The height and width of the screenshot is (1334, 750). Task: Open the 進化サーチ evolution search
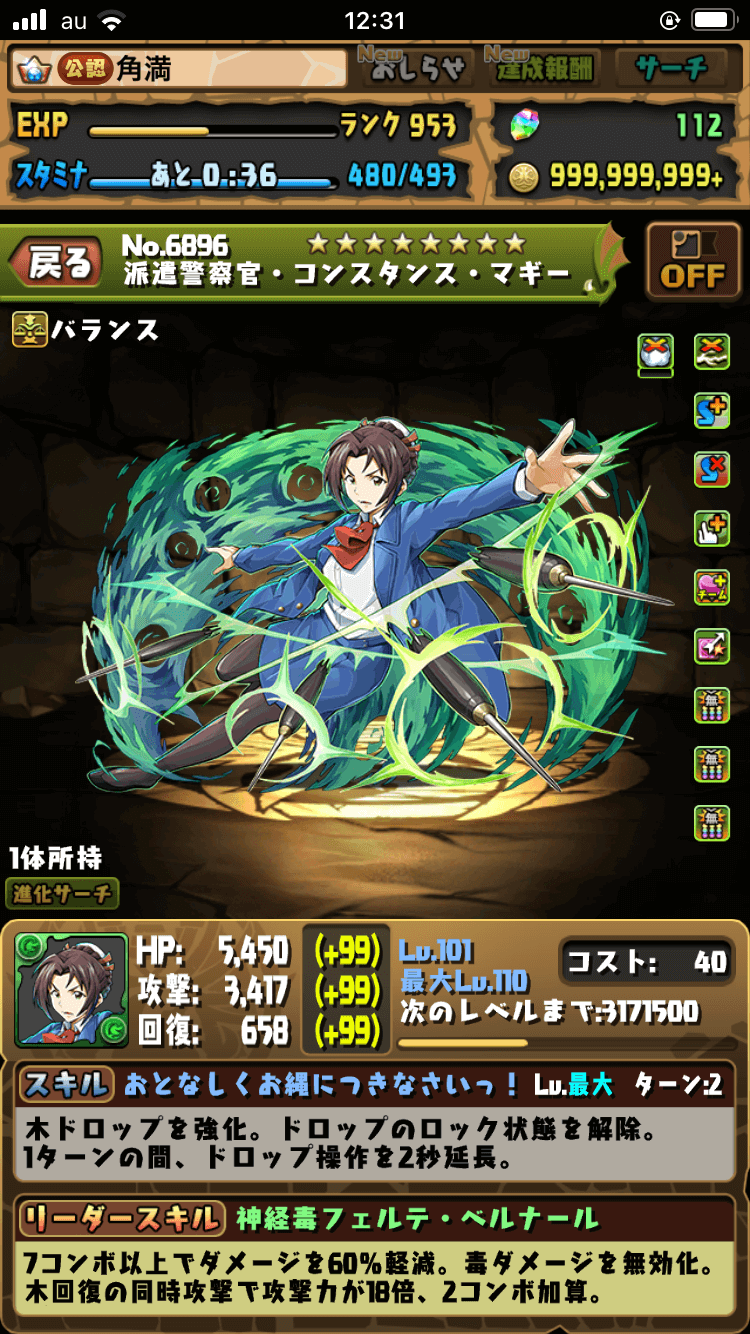(x=62, y=893)
